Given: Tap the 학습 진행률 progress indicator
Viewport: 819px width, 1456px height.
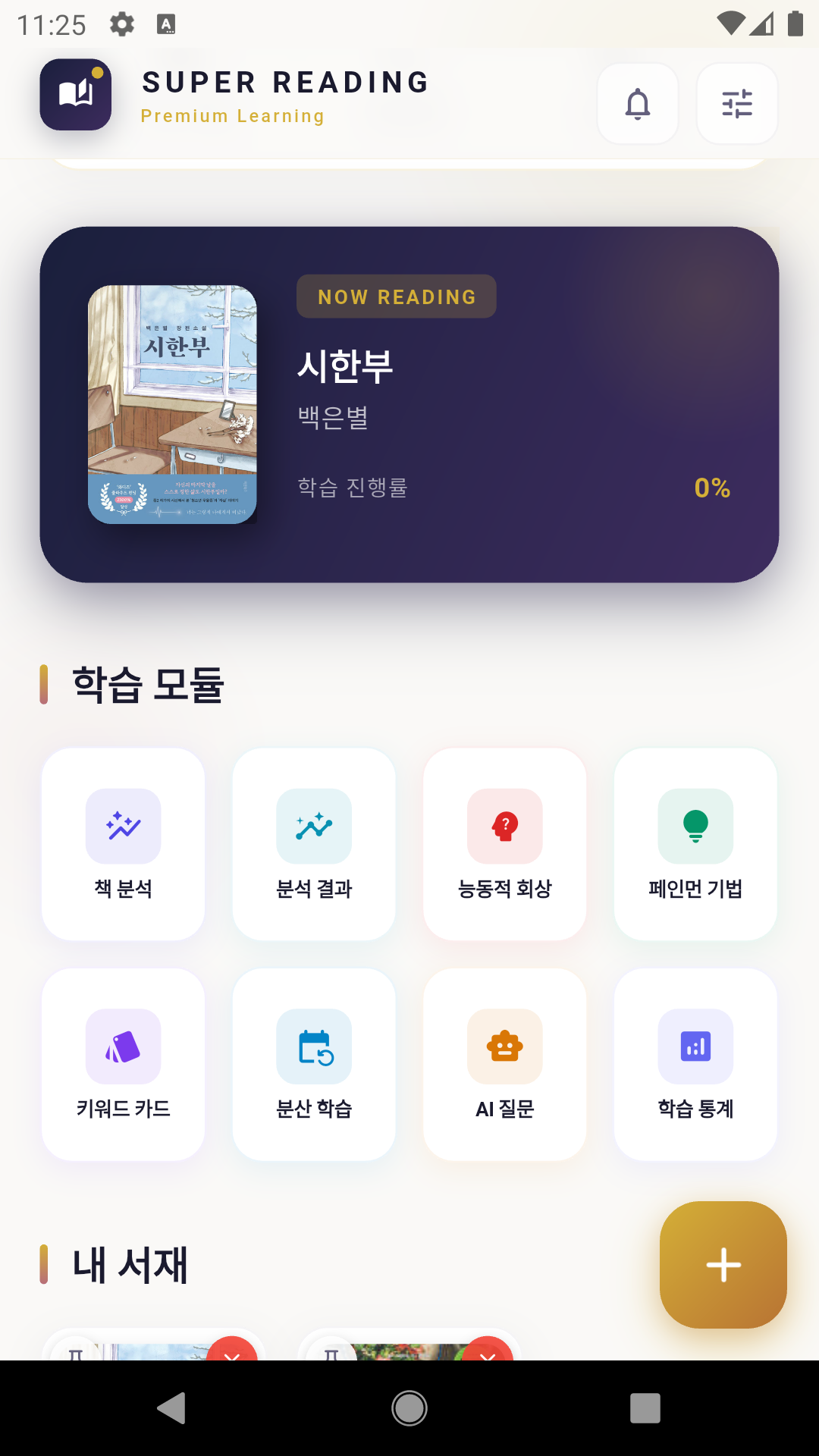Looking at the screenshot, I should pyautogui.click(x=352, y=488).
